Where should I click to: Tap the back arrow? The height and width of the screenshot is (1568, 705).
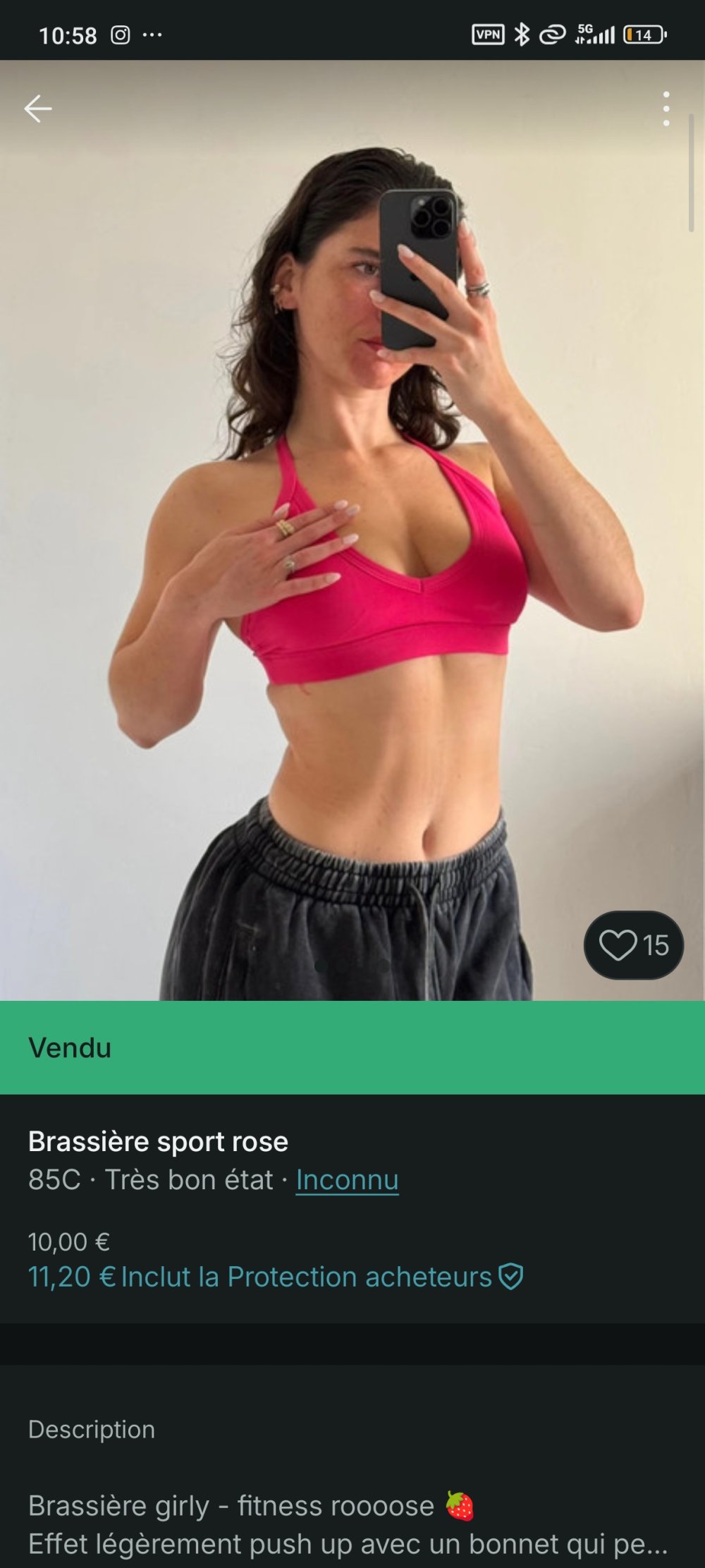point(37,109)
